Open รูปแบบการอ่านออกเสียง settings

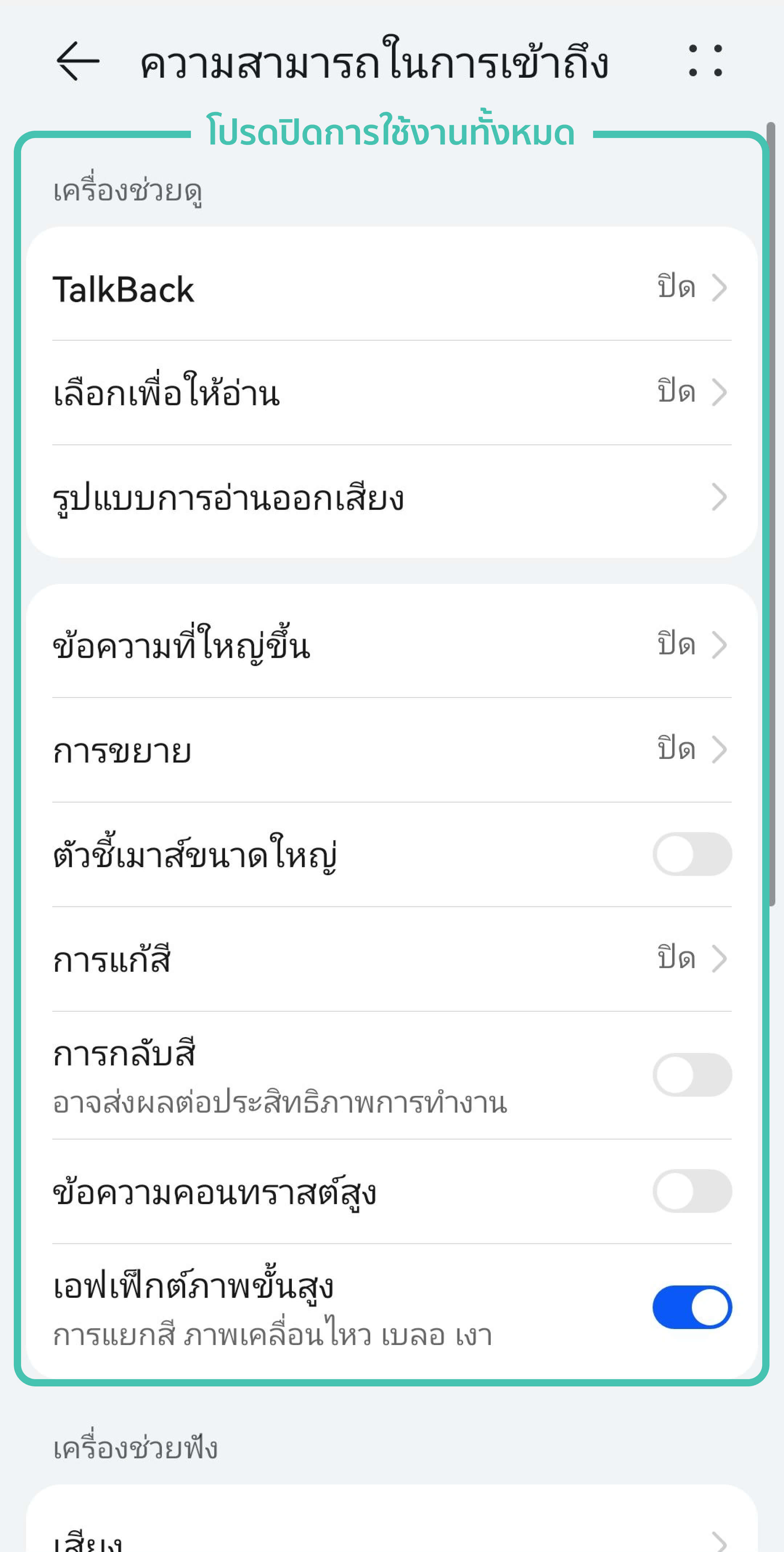point(391,497)
